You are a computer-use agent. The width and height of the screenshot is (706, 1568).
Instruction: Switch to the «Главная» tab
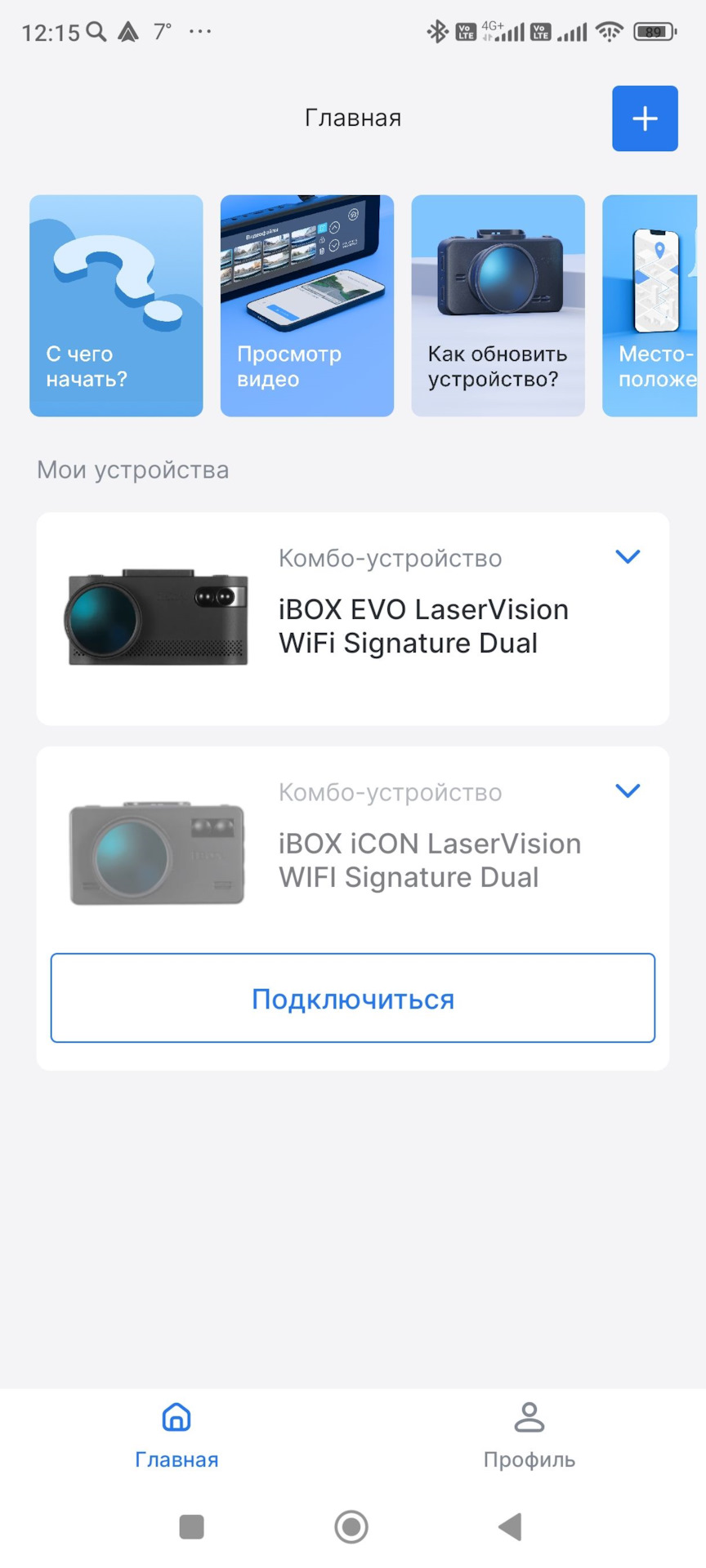176,1434
